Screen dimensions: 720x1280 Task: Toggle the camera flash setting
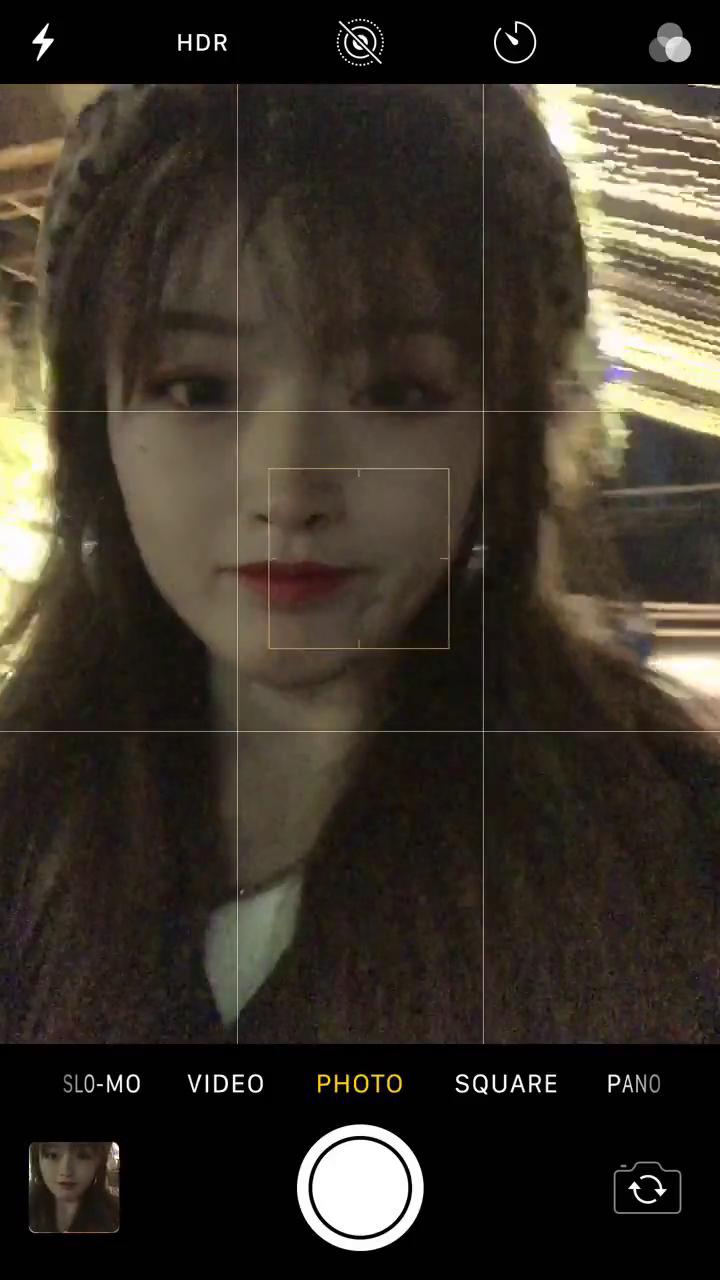[x=43, y=43]
